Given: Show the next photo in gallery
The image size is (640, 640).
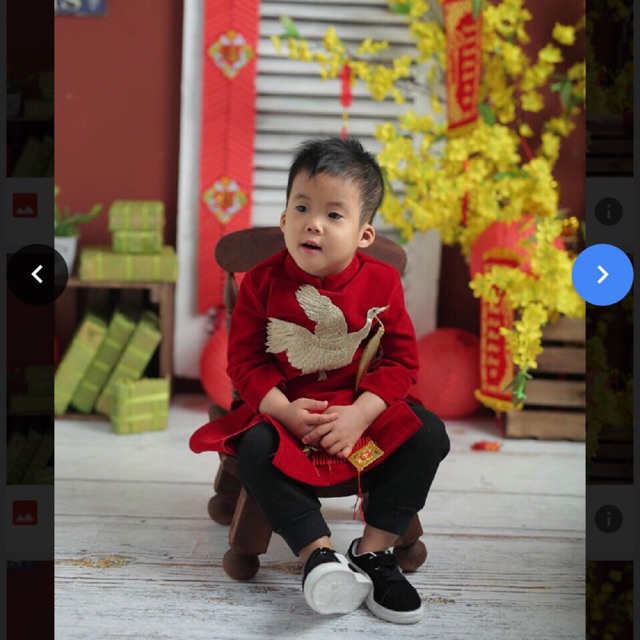Looking at the screenshot, I should [x=602, y=274].
